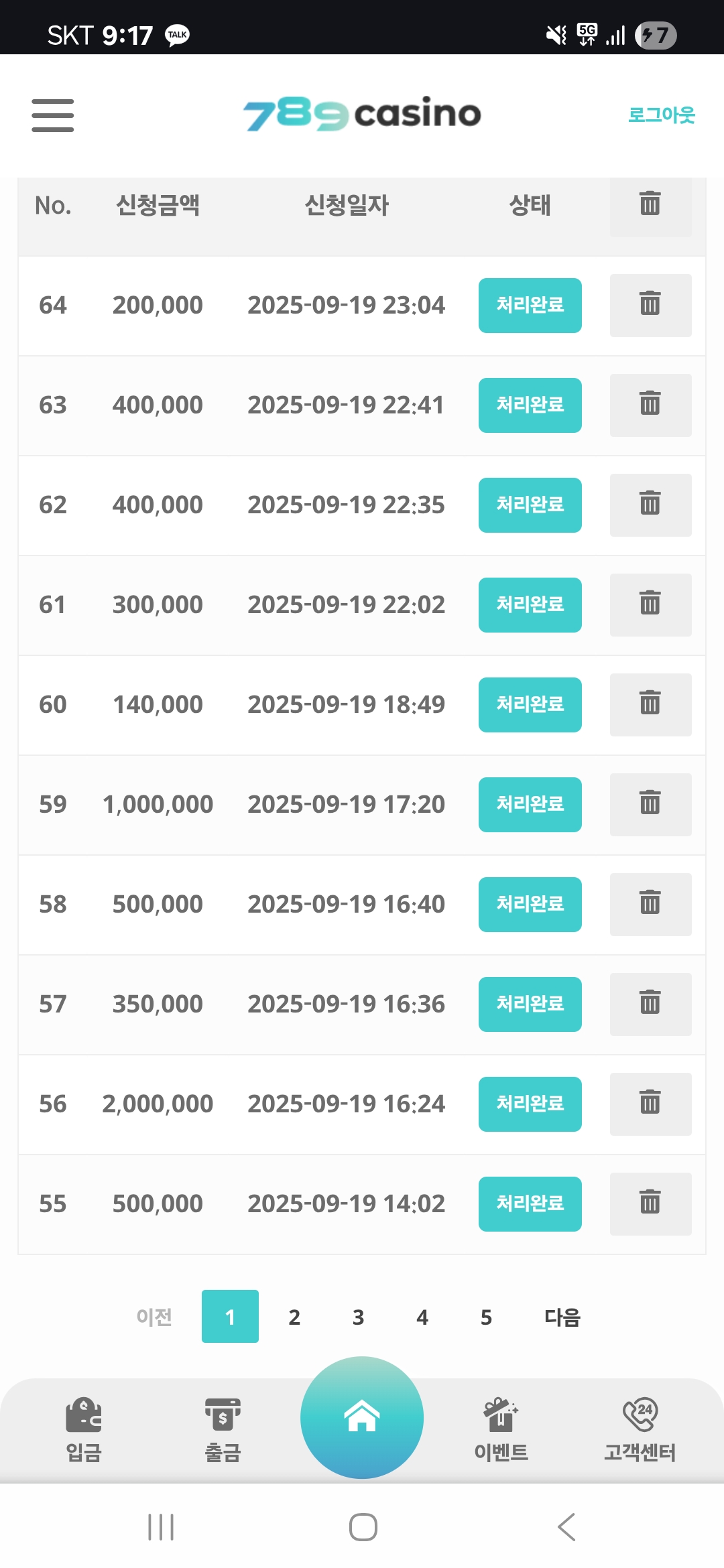Remove entry No. 57 using its trash icon
Screen dimensions: 724x1568
click(x=650, y=1004)
